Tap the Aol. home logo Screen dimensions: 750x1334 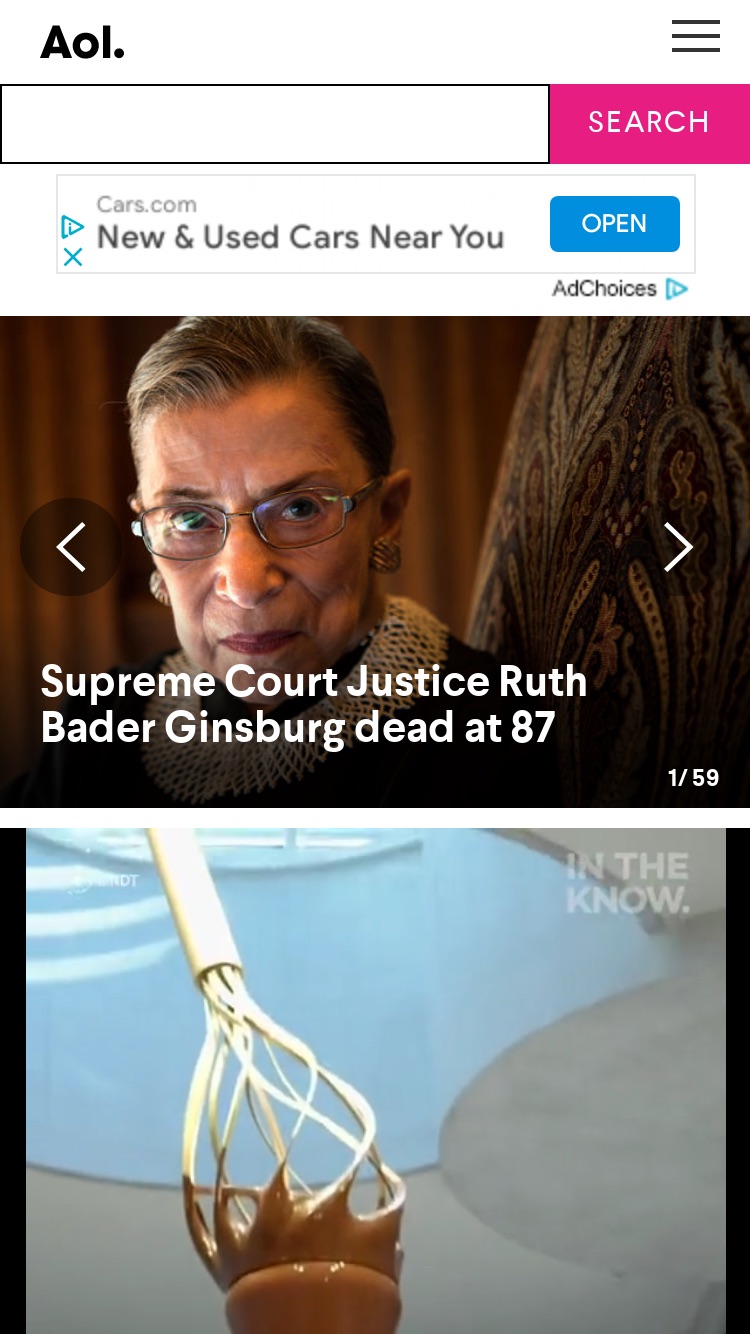coord(83,43)
